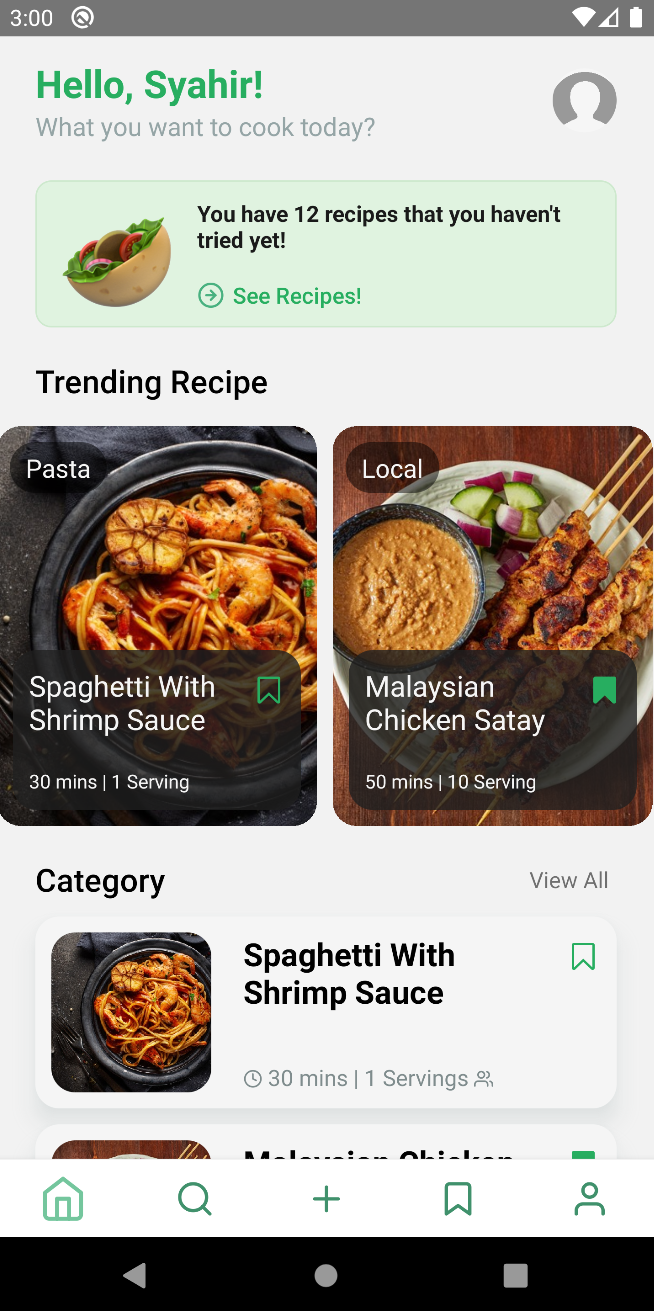Switch to the Home tab
The image size is (654, 1311).
pos(63,1198)
